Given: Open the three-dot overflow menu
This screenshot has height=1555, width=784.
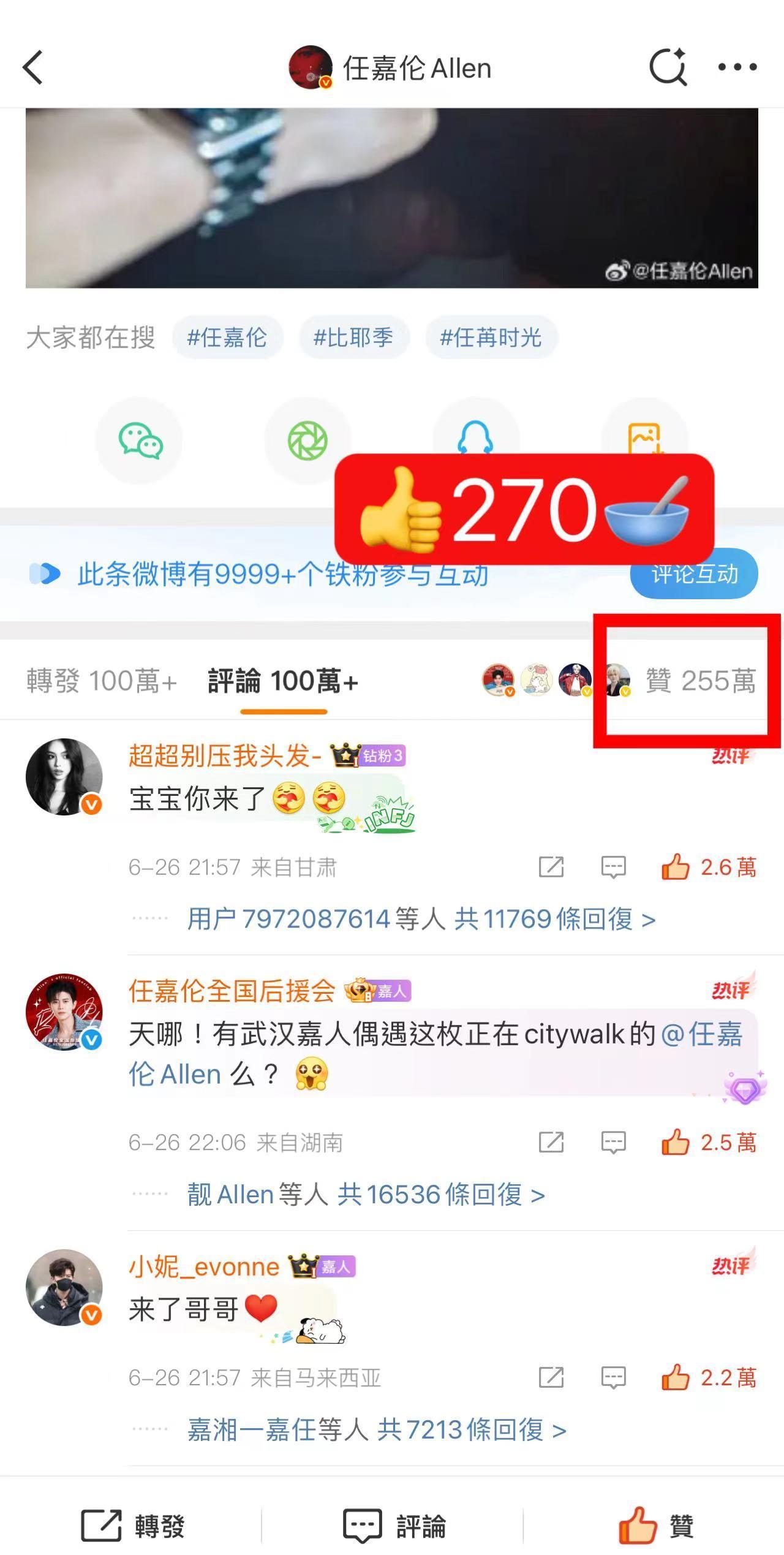Looking at the screenshot, I should [x=737, y=67].
